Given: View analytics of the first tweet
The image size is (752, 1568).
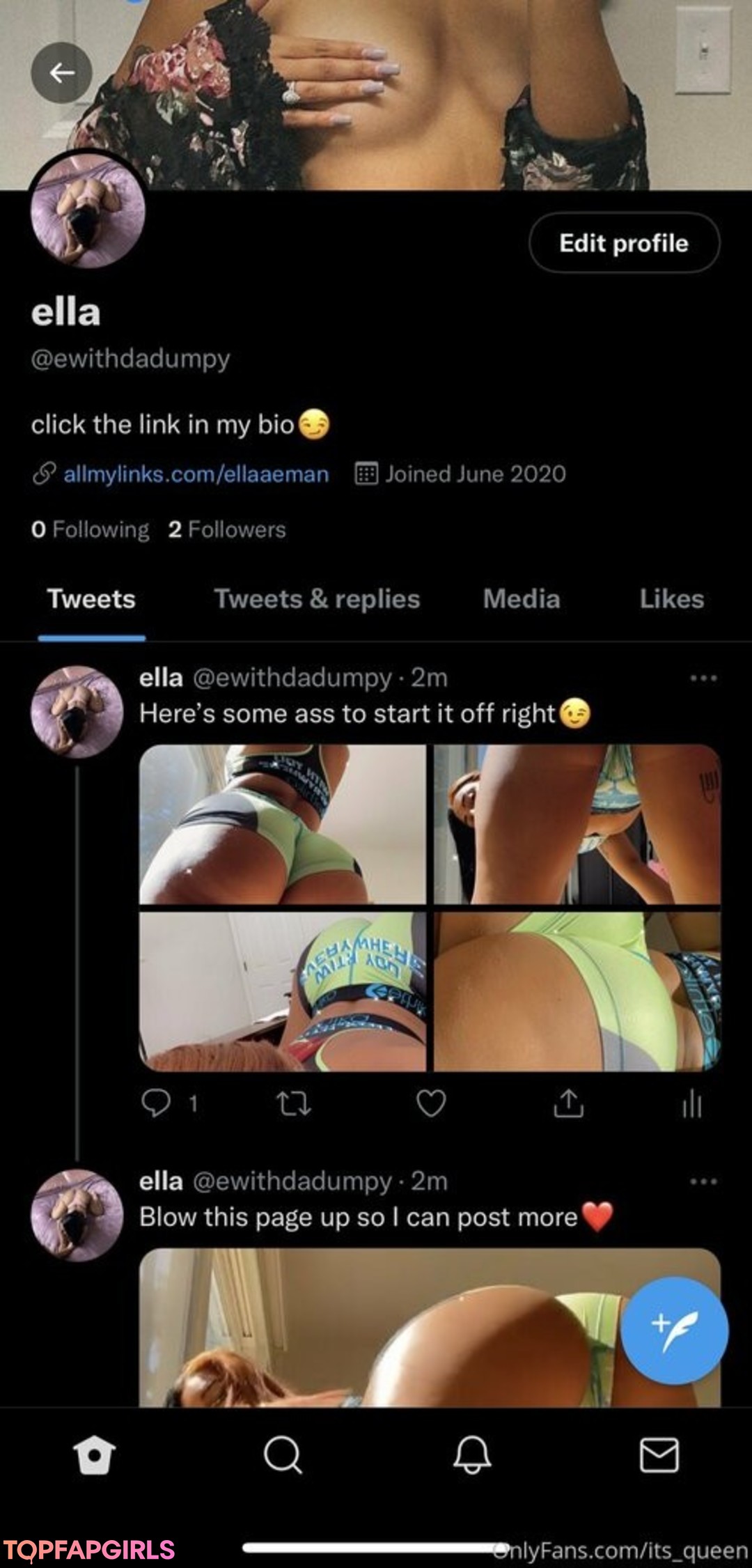Looking at the screenshot, I should (x=691, y=1103).
